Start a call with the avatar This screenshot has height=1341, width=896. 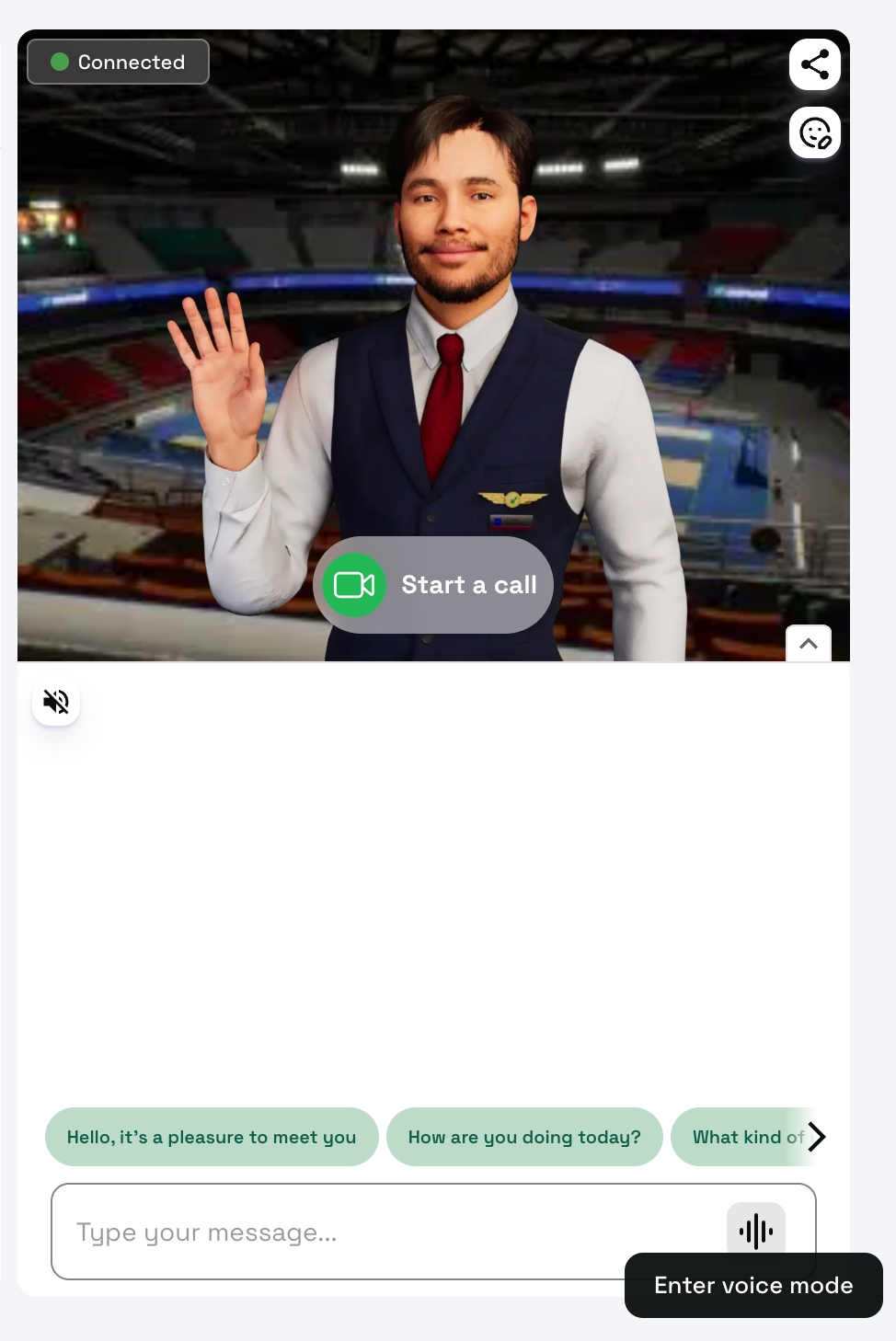click(x=433, y=585)
